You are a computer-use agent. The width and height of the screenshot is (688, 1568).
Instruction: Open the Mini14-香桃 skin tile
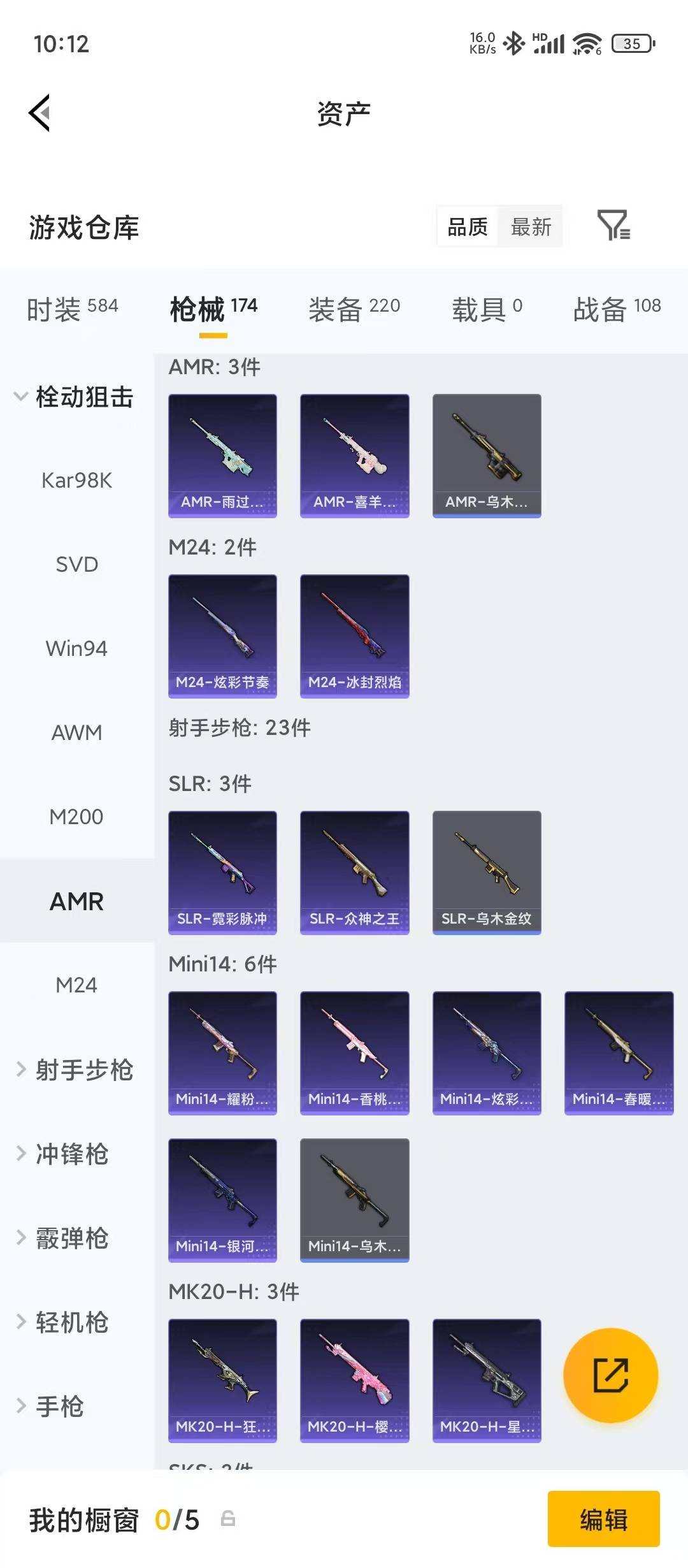(x=354, y=1052)
